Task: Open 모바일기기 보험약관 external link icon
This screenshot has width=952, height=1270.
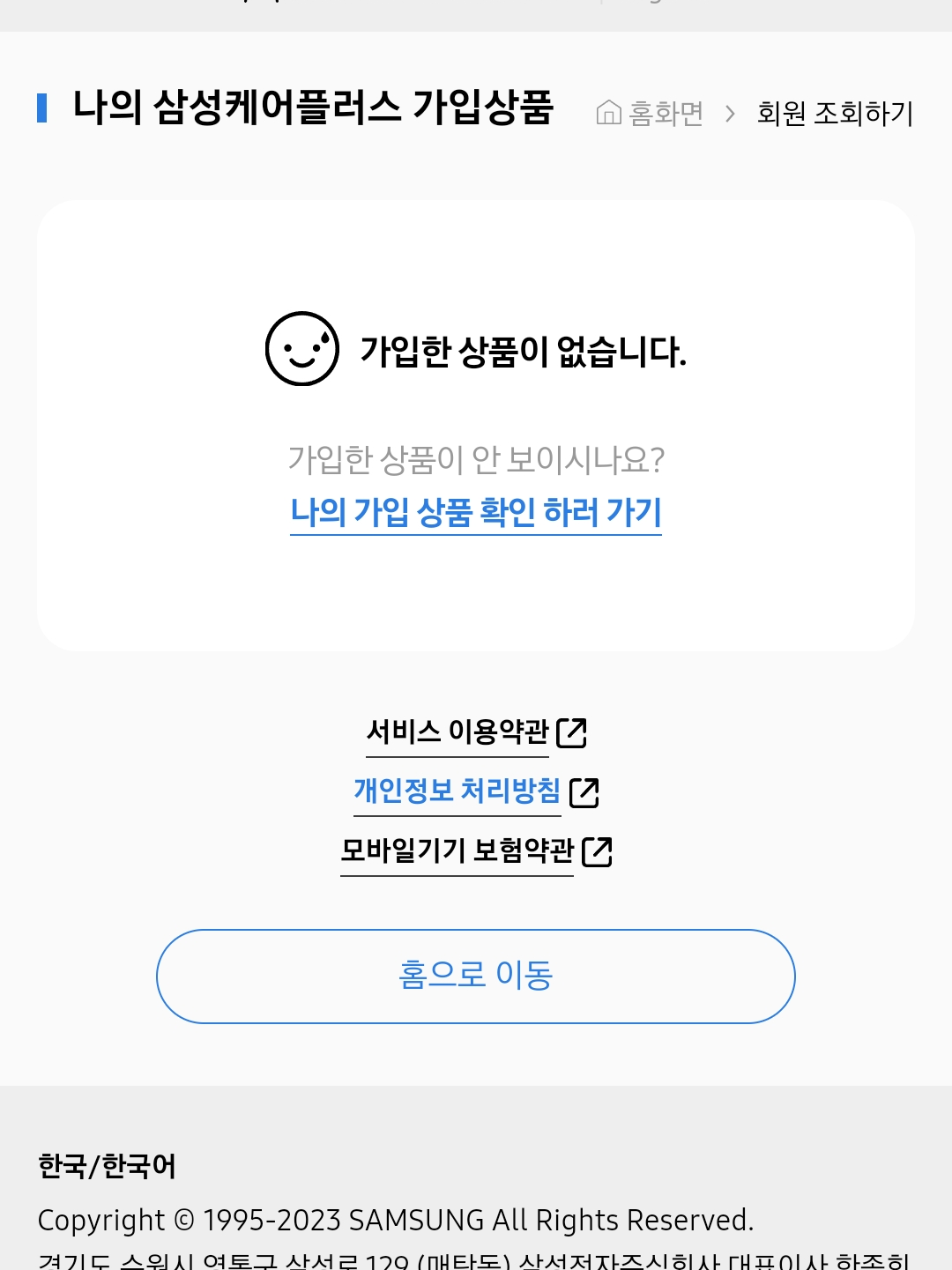Action: tap(599, 852)
